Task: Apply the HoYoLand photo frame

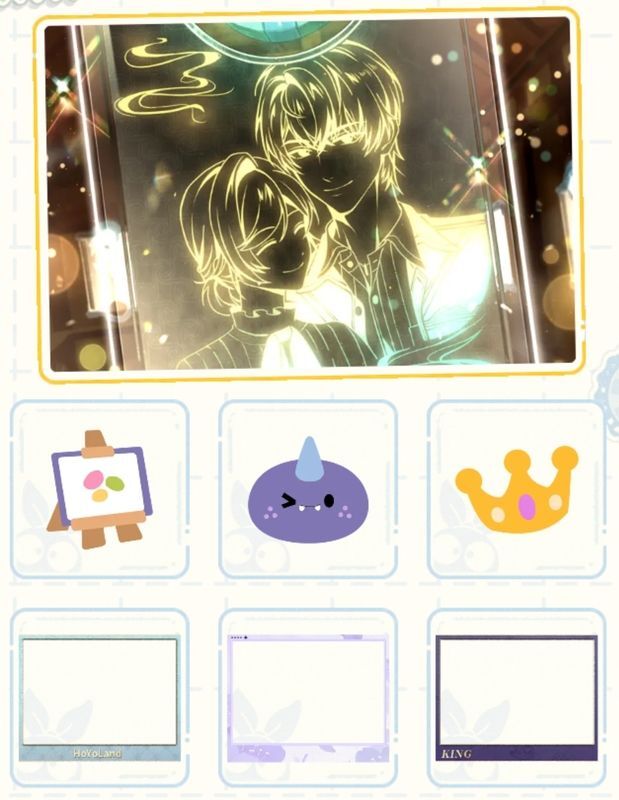Action: (99, 697)
